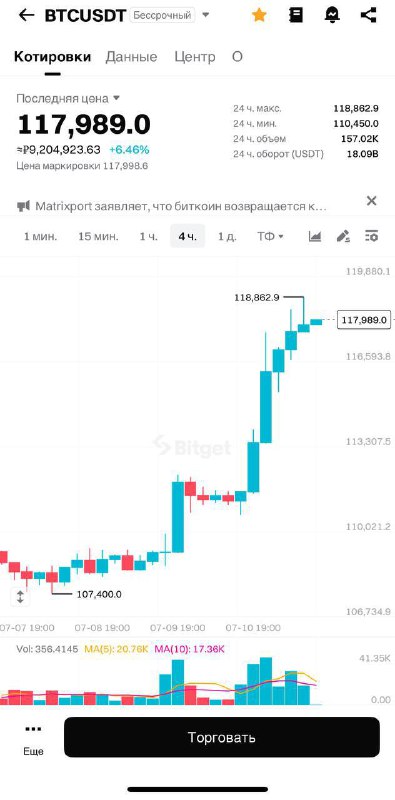Viewport: 395px width, 800px height.
Task: Open the guide book icon
Action: coord(295,15)
